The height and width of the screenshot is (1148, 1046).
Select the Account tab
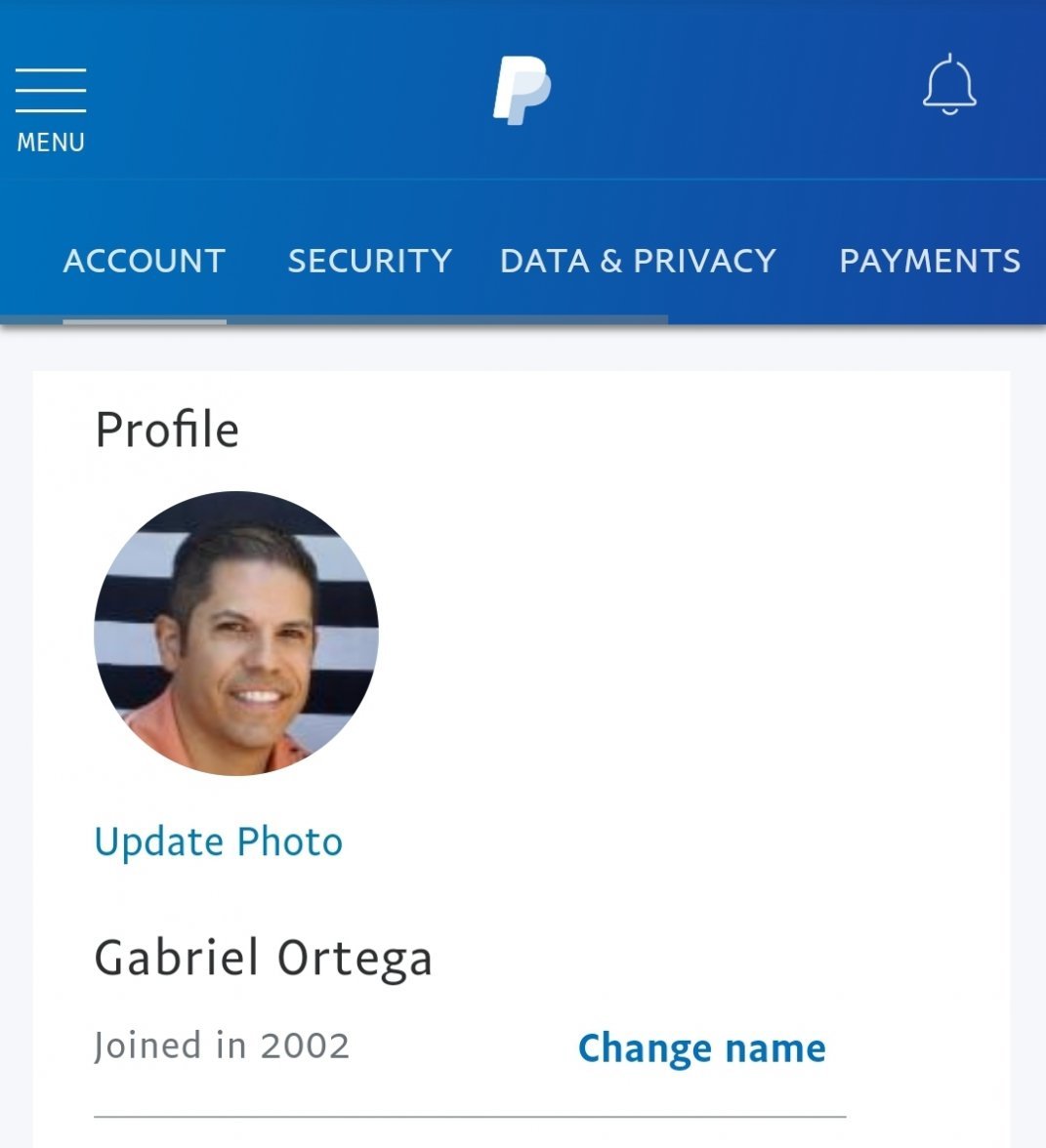(x=143, y=261)
